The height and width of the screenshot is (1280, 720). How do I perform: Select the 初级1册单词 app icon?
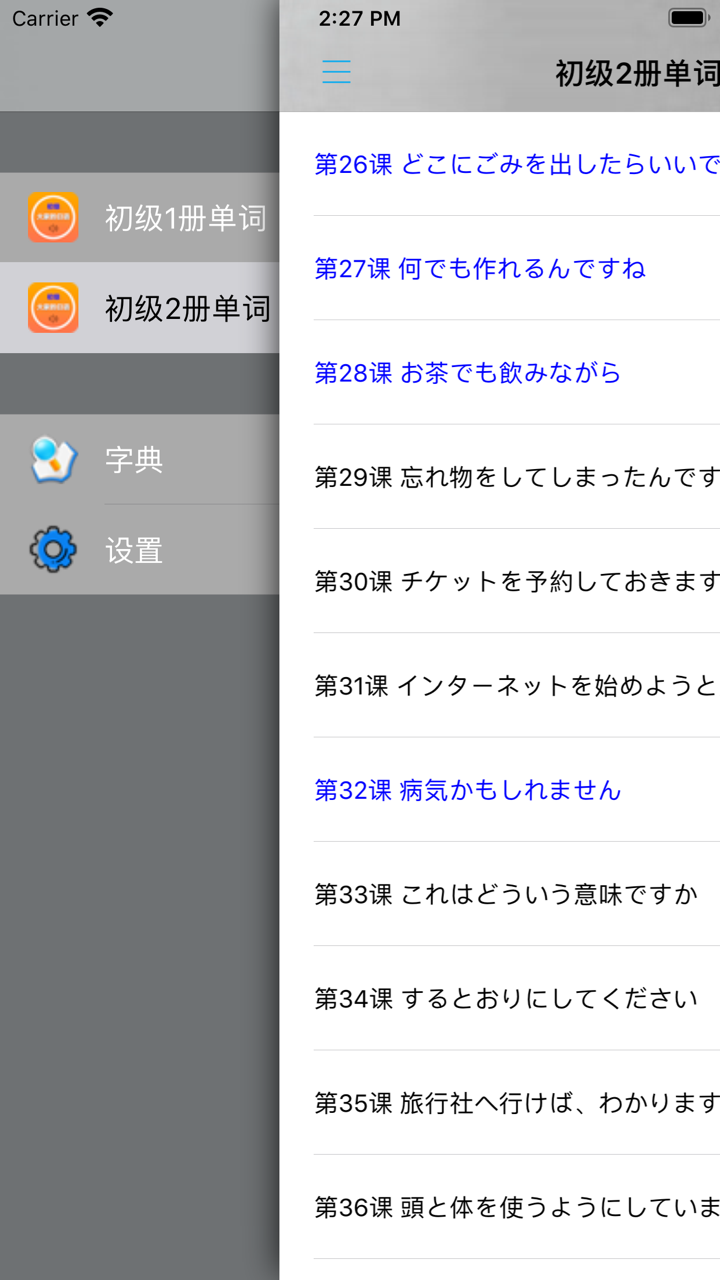[52, 217]
